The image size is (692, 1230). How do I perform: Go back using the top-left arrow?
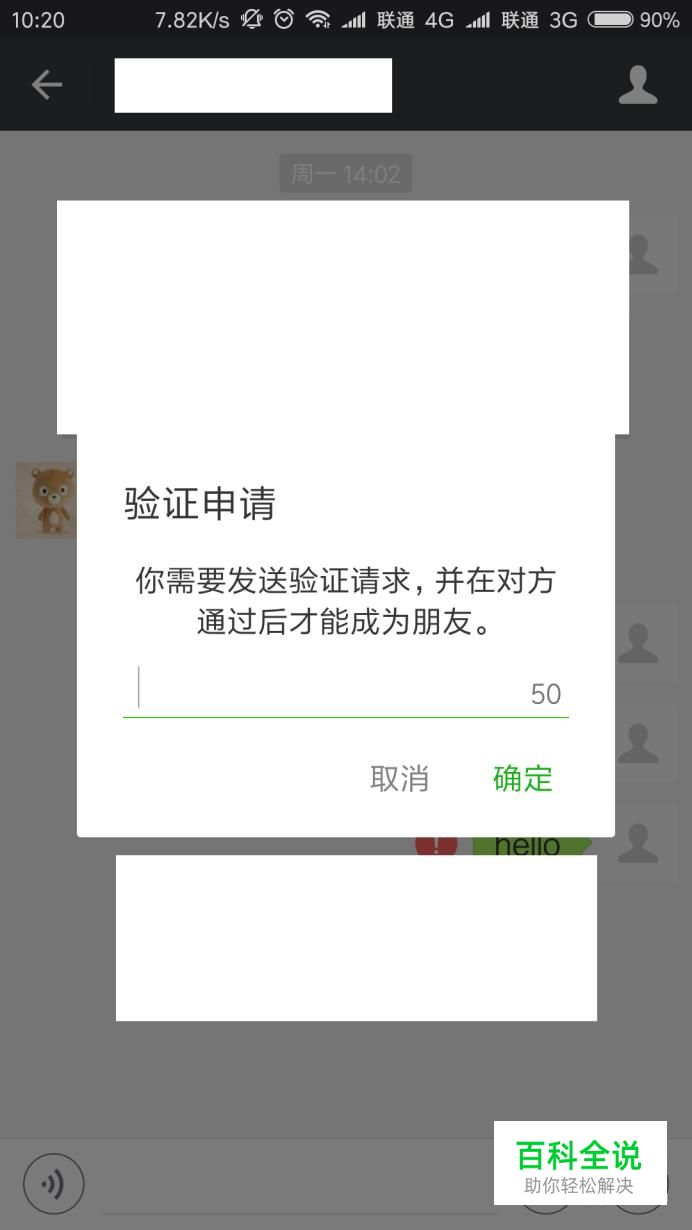tap(47, 85)
